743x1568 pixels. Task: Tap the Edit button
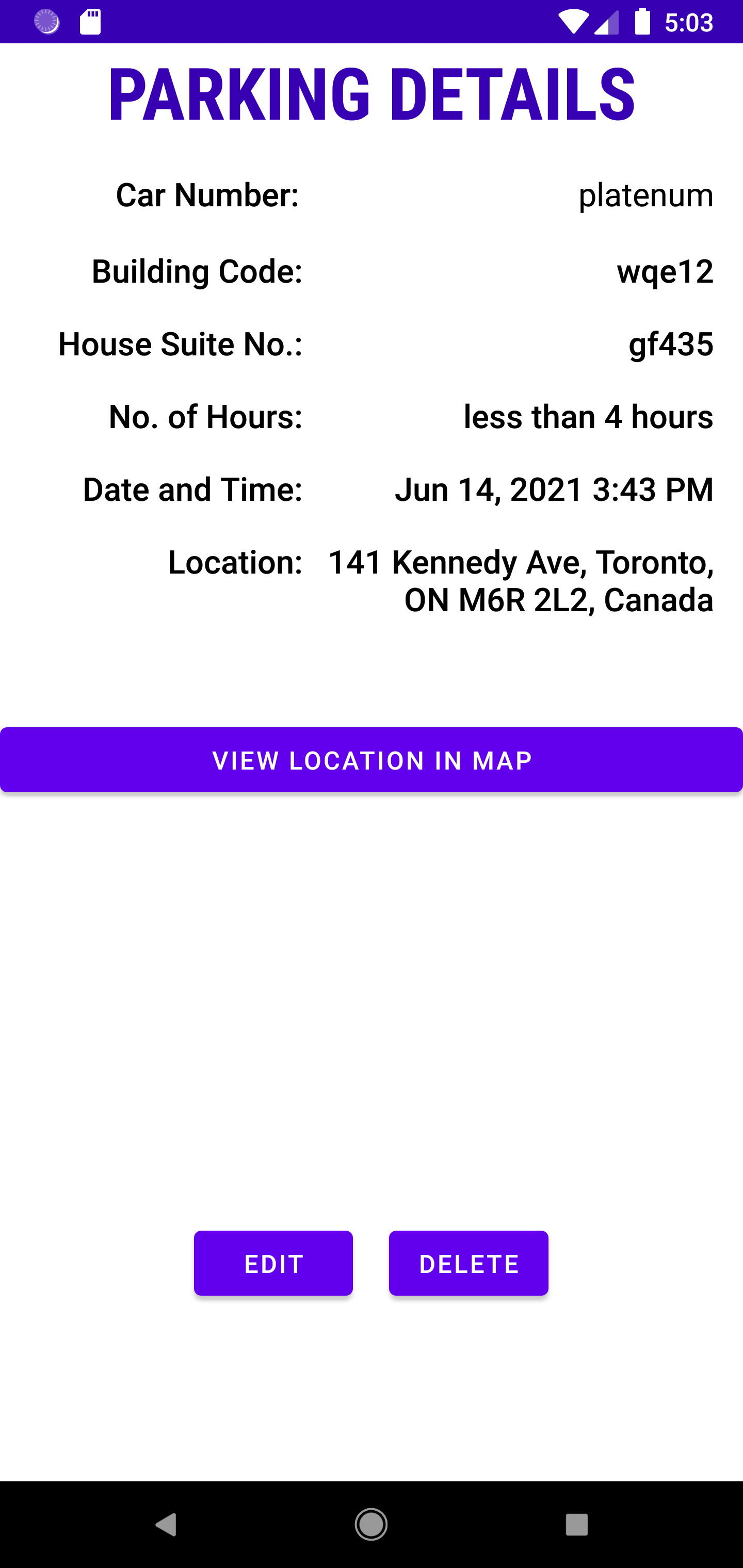(273, 1264)
